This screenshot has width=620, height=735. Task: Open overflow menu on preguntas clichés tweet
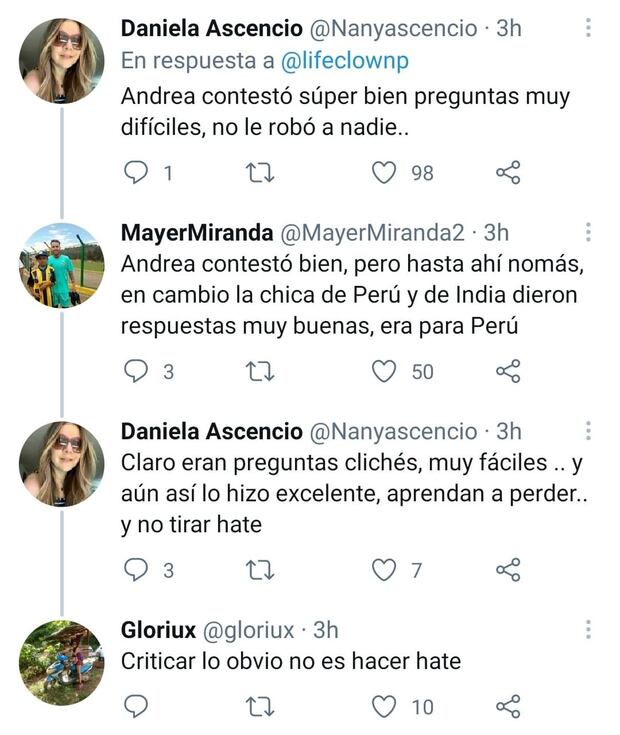click(x=587, y=432)
